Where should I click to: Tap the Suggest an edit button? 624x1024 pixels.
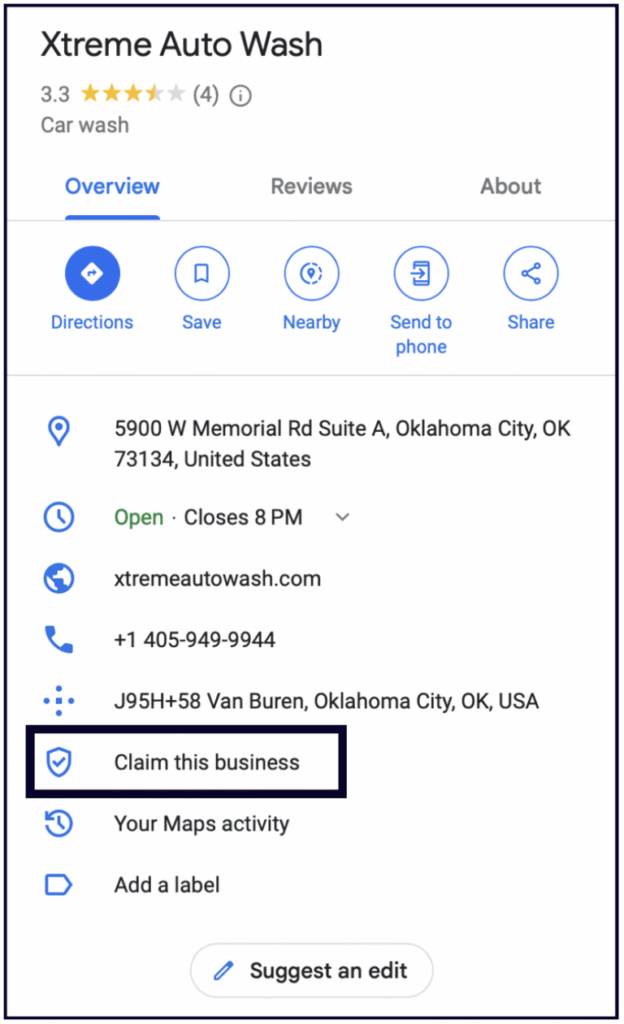coord(312,970)
